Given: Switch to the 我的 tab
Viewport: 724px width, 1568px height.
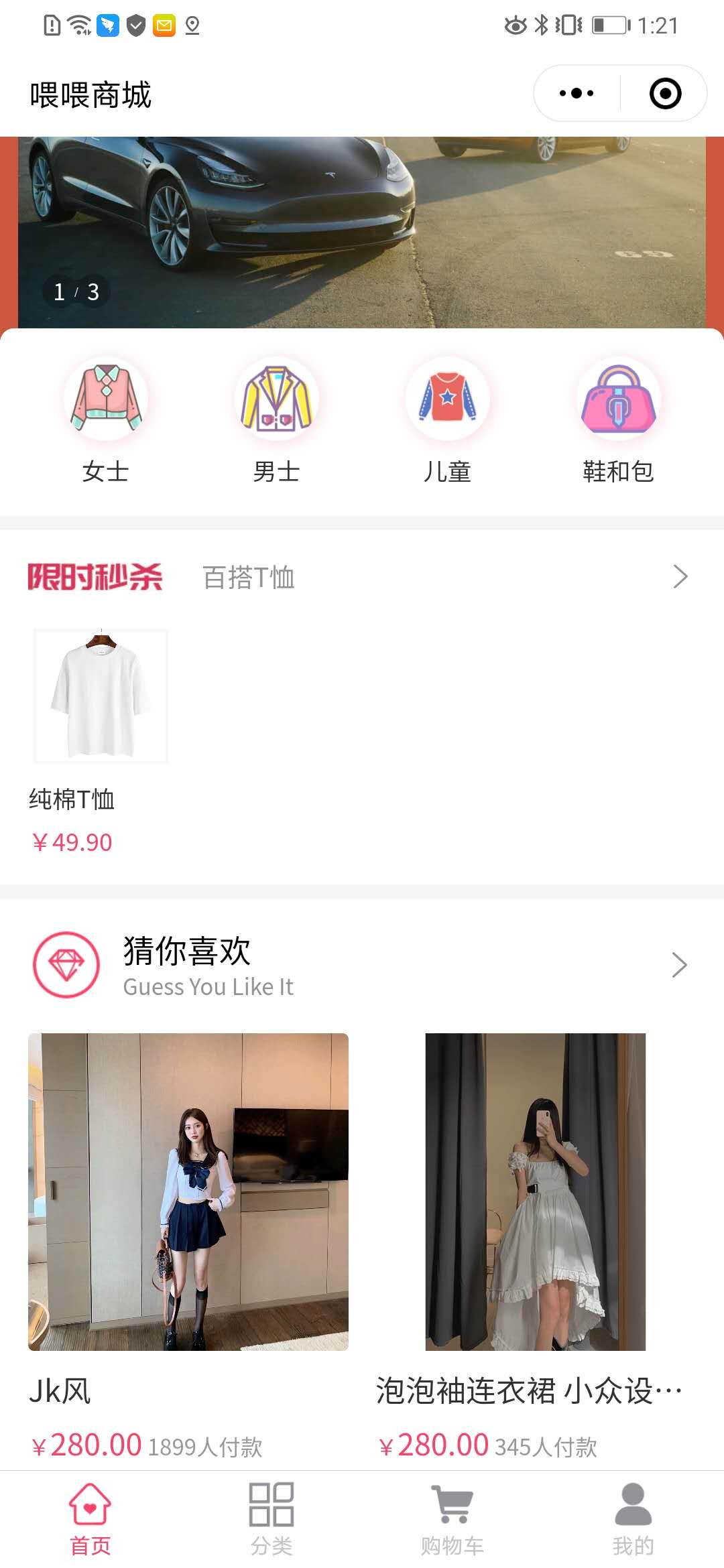Looking at the screenshot, I should (633, 1518).
